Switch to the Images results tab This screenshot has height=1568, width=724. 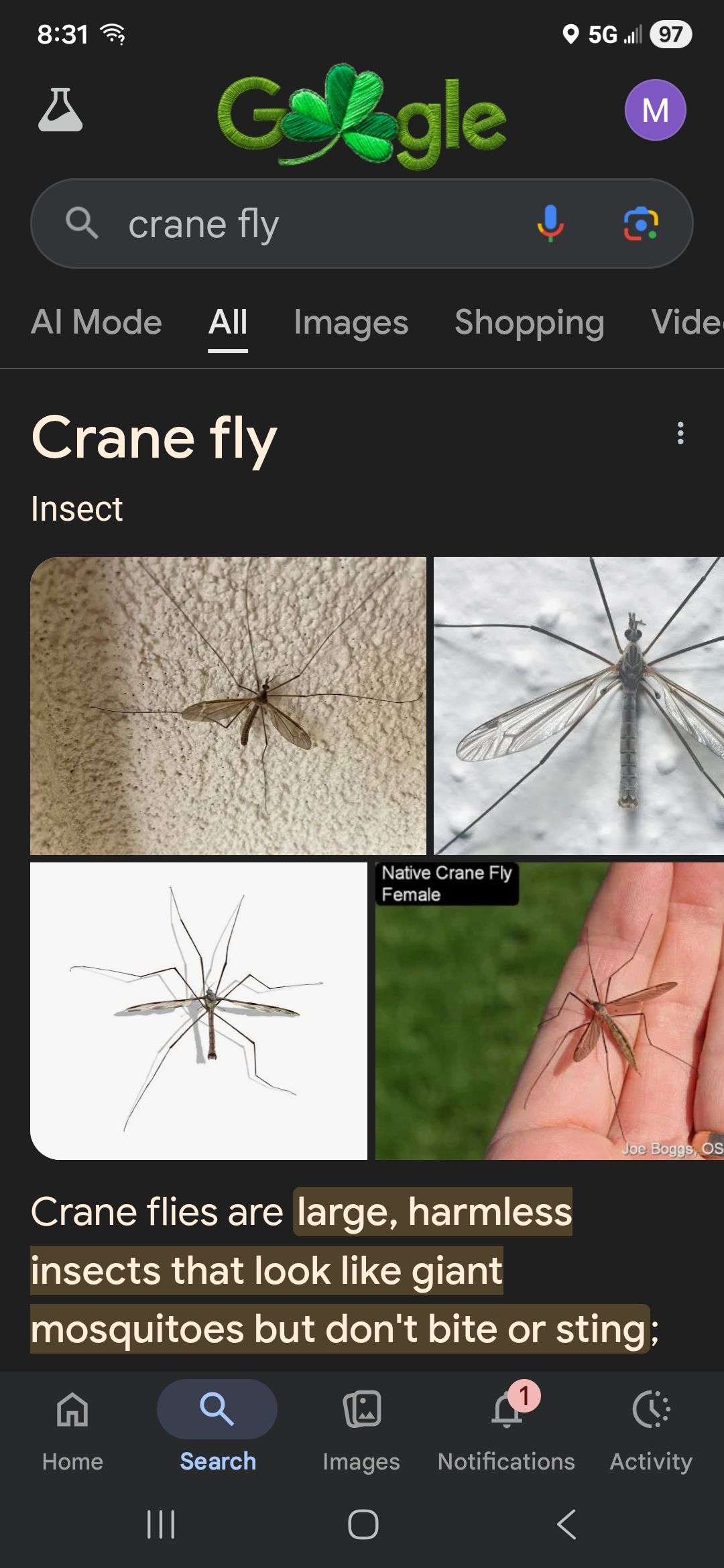[x=351, y=322]
